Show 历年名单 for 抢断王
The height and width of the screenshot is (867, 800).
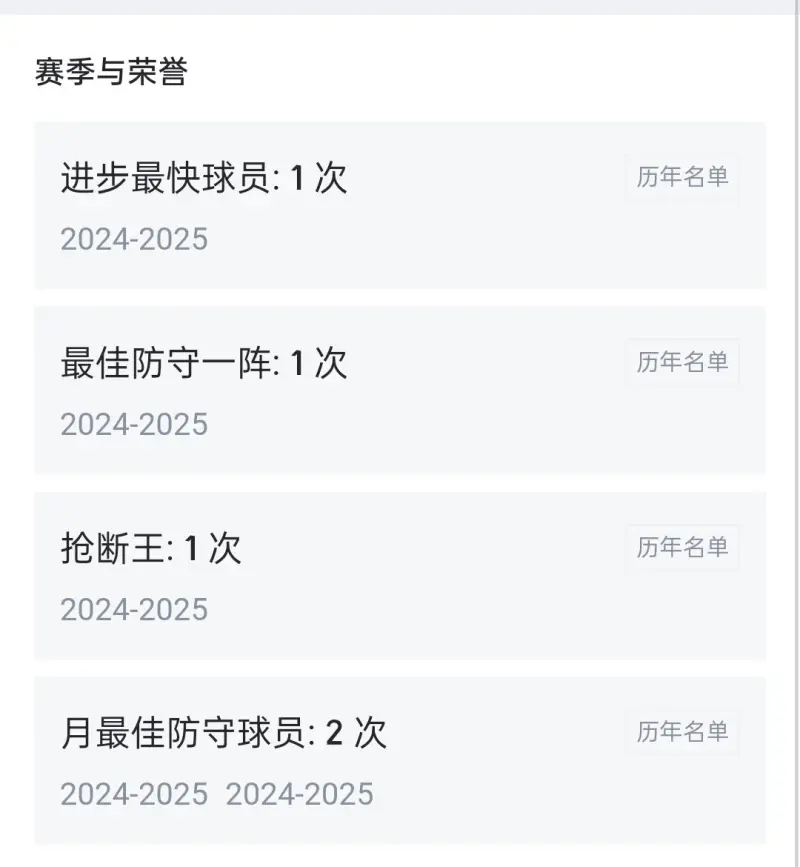(x=683, y=548)
